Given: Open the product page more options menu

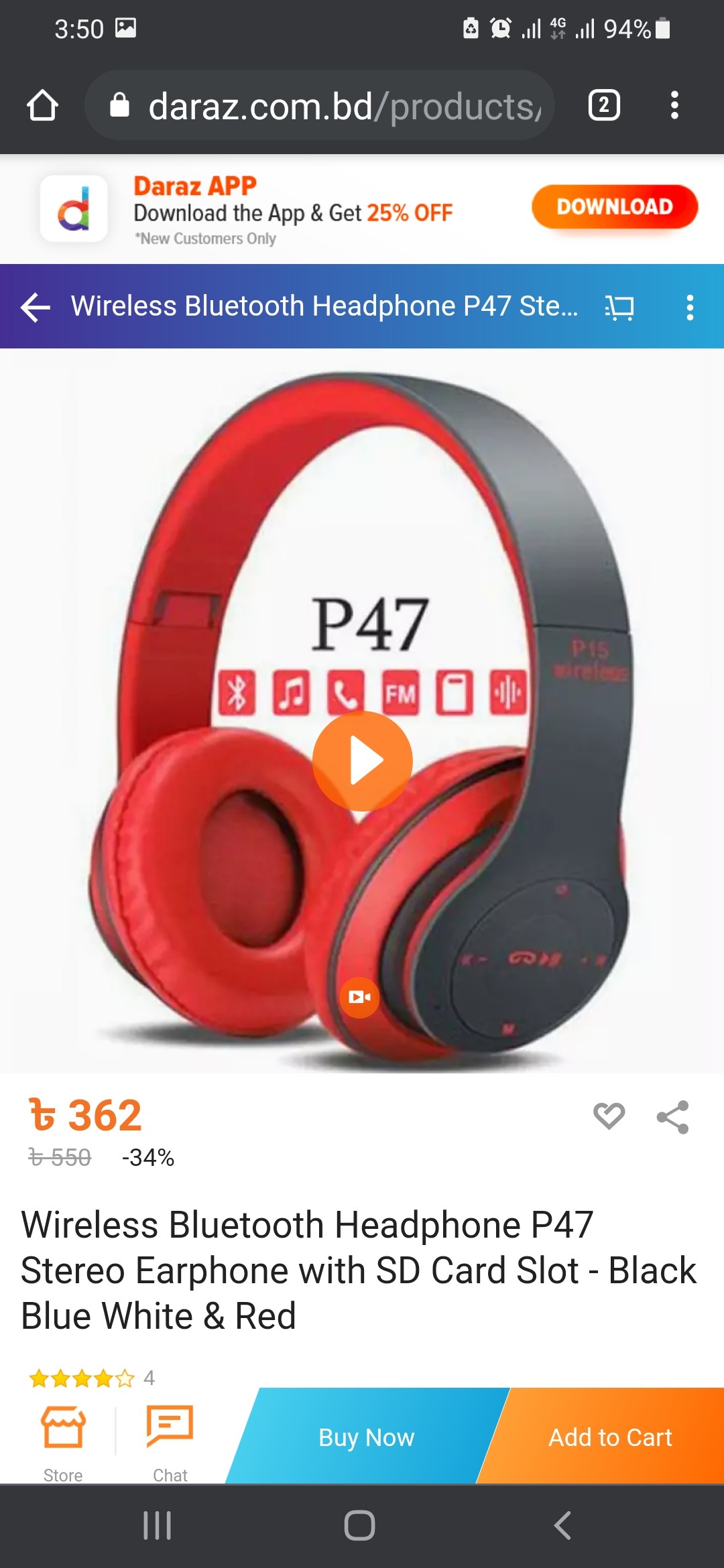Looking at the screenshot, I should tap(689, 307).
